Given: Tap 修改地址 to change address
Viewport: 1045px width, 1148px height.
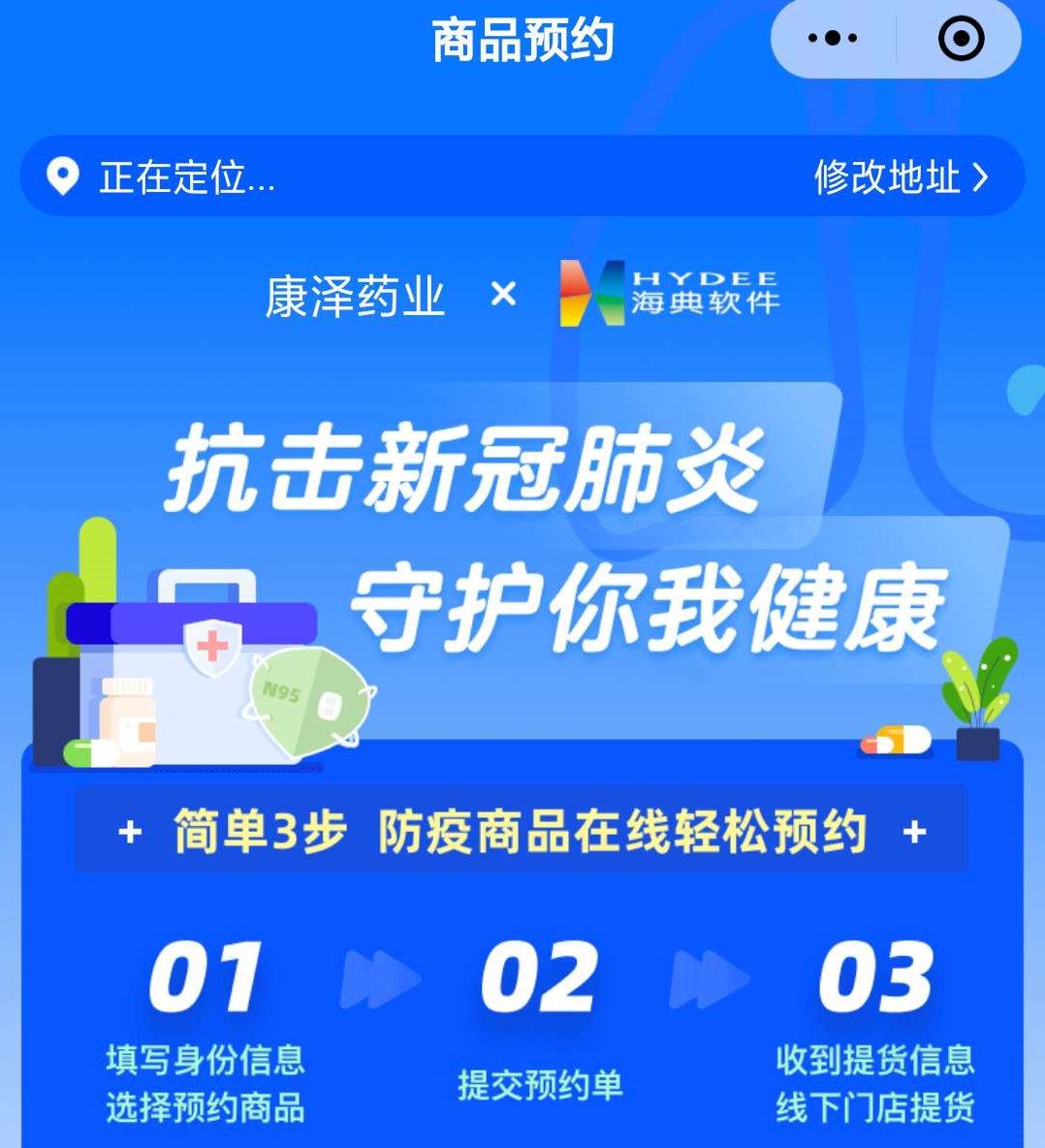Looking at the screenshot, I should click(x=900, y=177).
